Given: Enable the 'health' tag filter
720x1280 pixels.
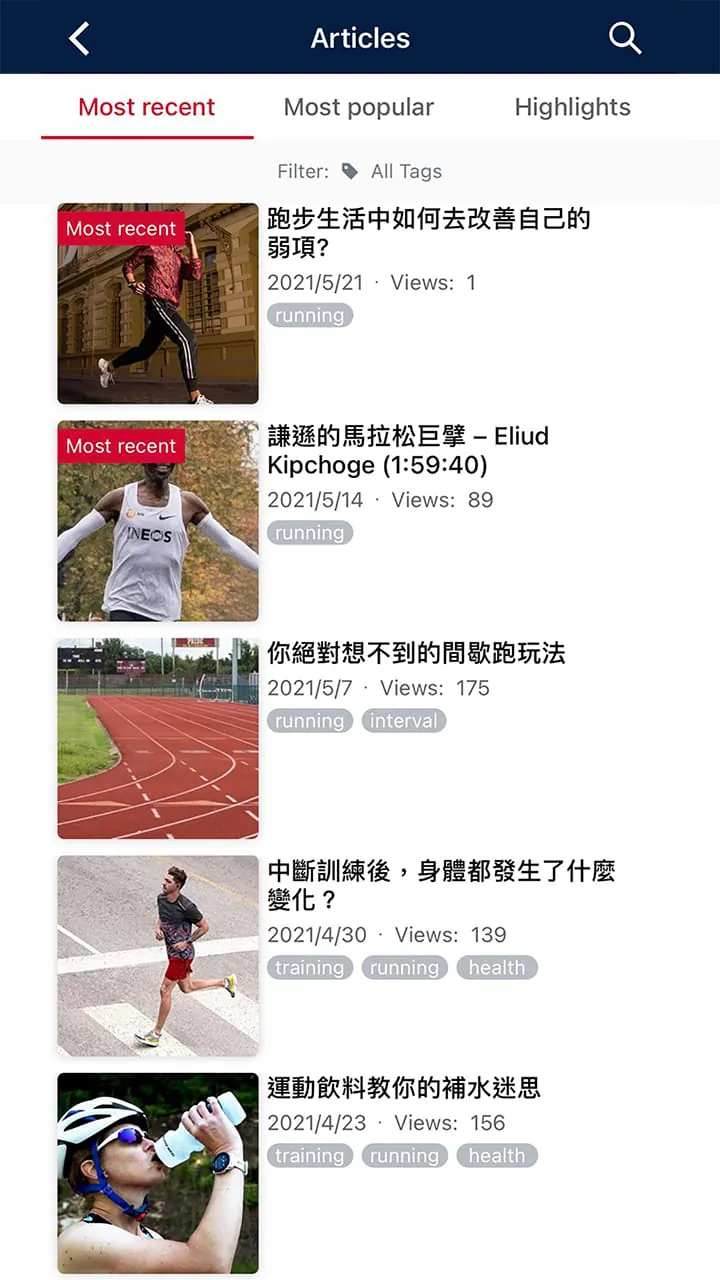Looking at the screenshot, I should [x=497, y=967].
